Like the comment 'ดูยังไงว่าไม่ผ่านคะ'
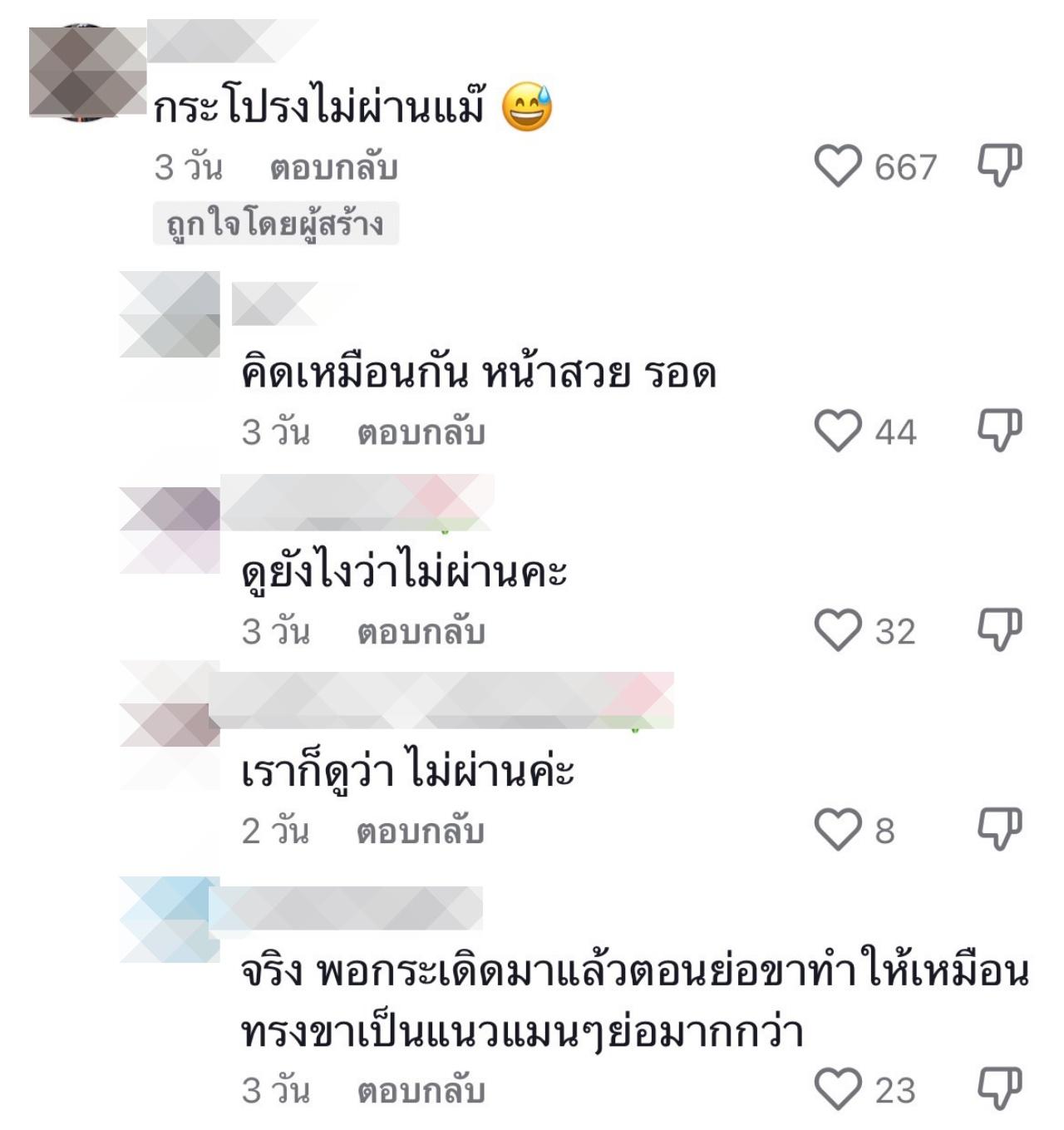This screenshot has height=1130, width=1064. 837,630
